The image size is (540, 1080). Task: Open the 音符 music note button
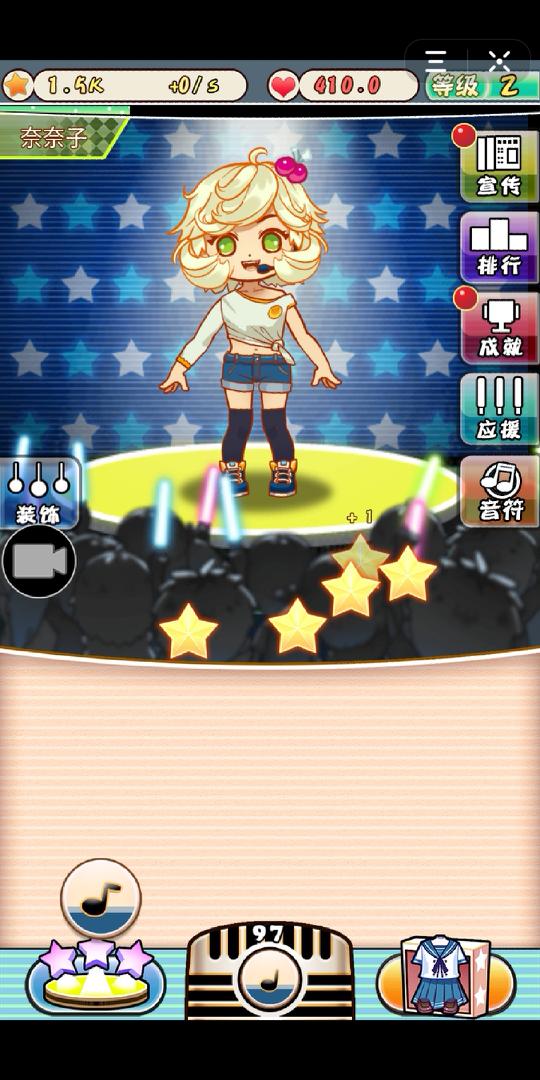tap(499, 490)
